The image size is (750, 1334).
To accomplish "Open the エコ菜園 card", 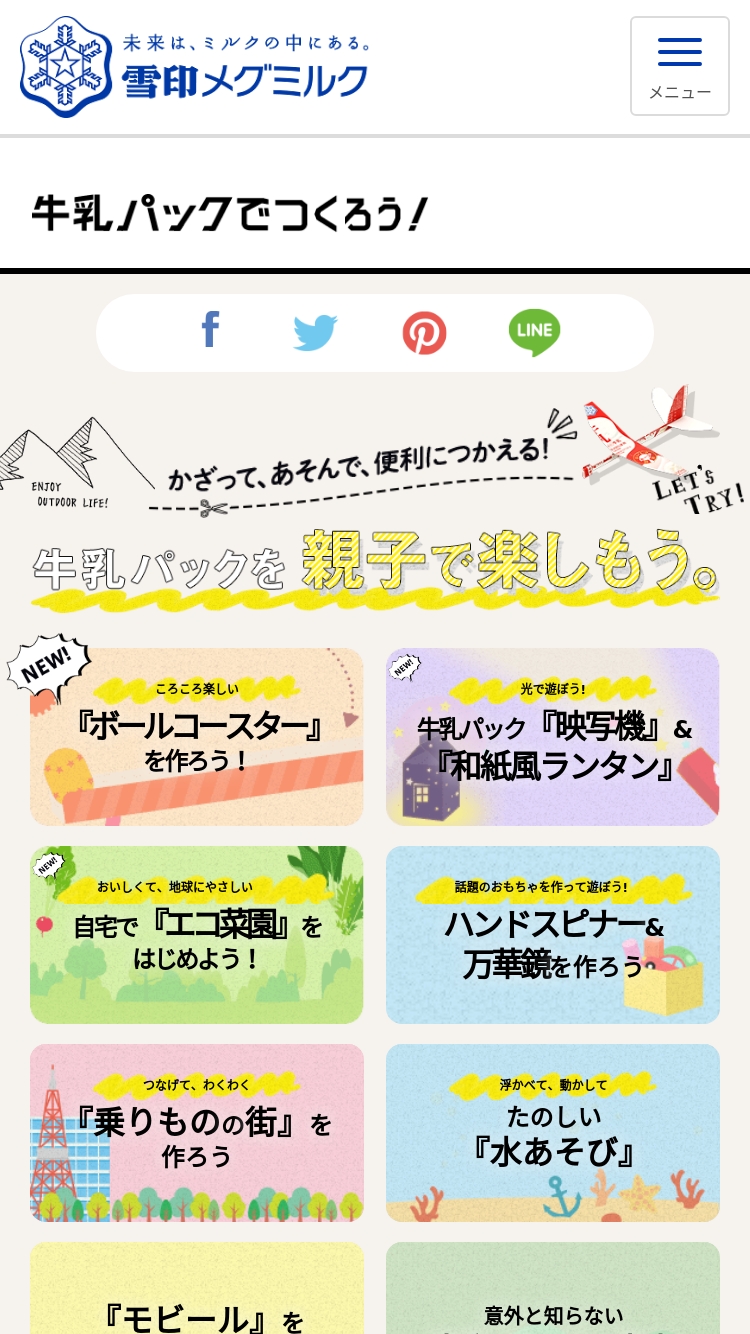I will click(197, 935).
